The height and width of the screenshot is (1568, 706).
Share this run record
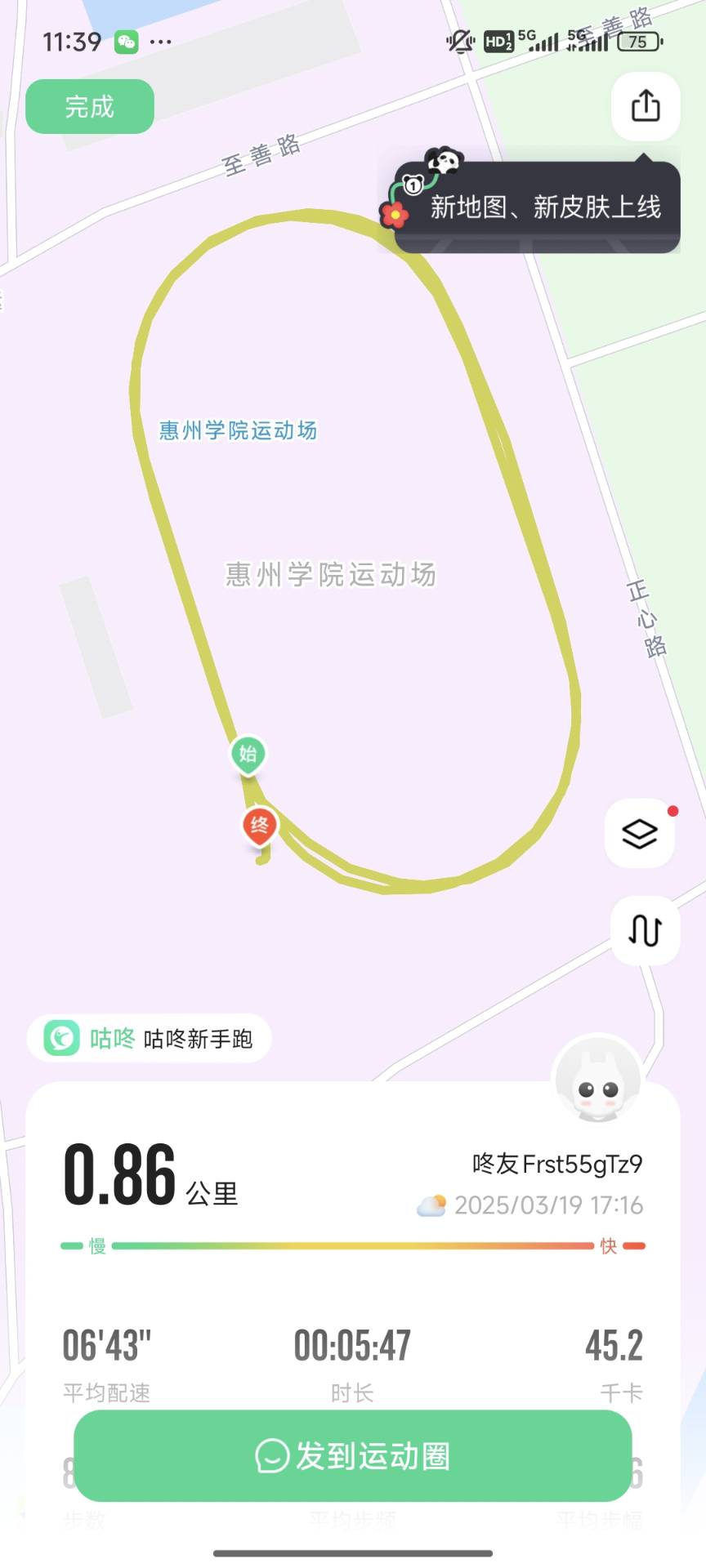point(646,106)
